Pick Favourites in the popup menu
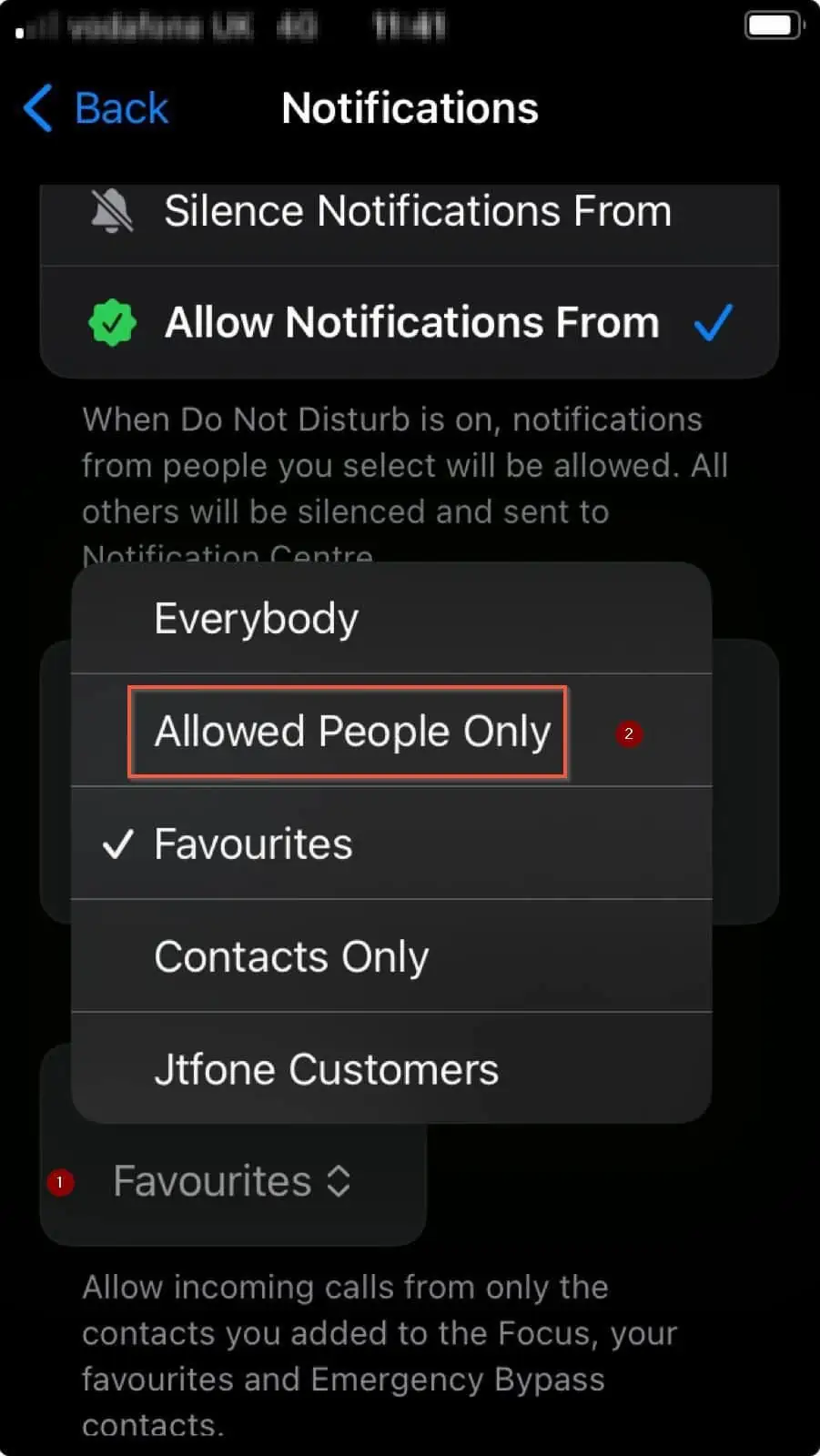This screenshot has height=1456, width=820. 391,844
